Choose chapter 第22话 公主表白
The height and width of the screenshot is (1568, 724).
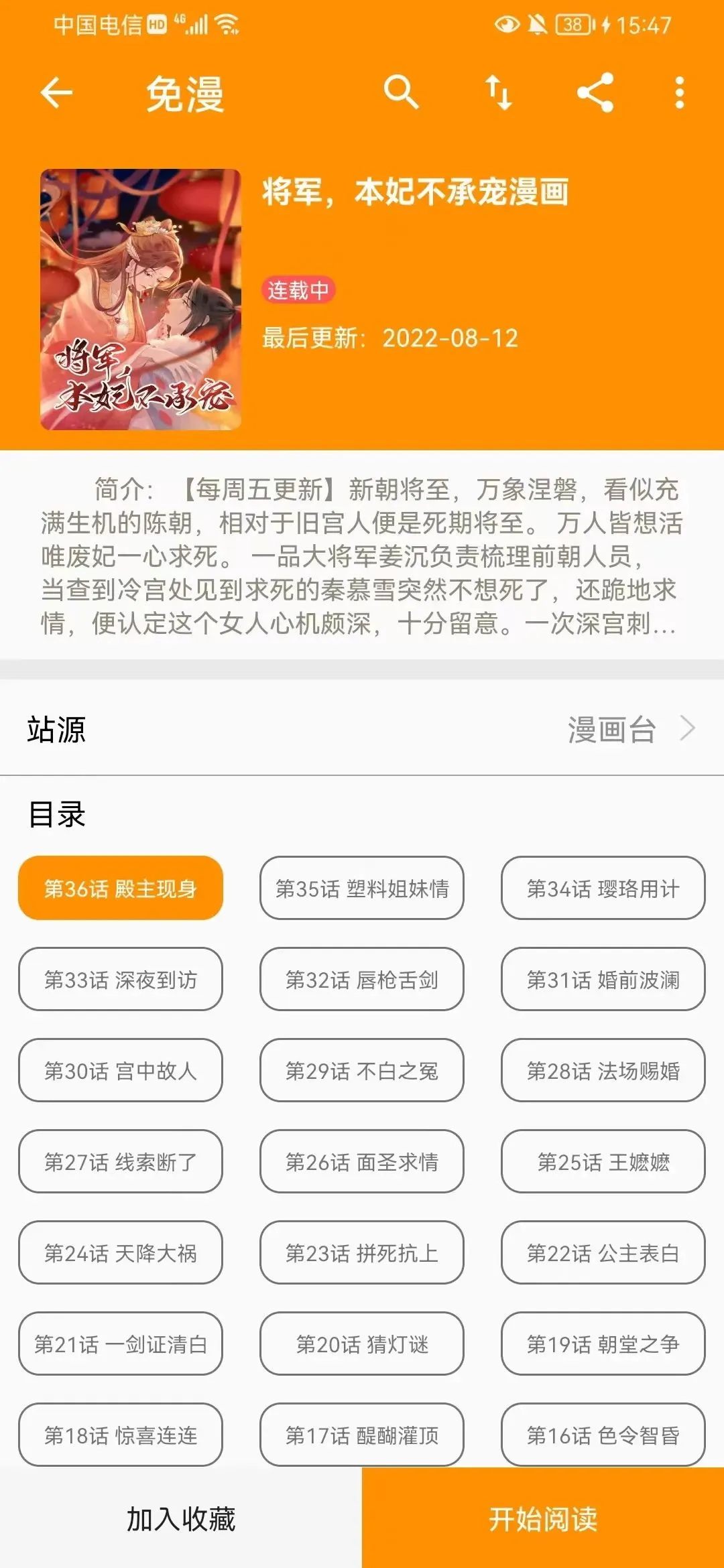603,1252
